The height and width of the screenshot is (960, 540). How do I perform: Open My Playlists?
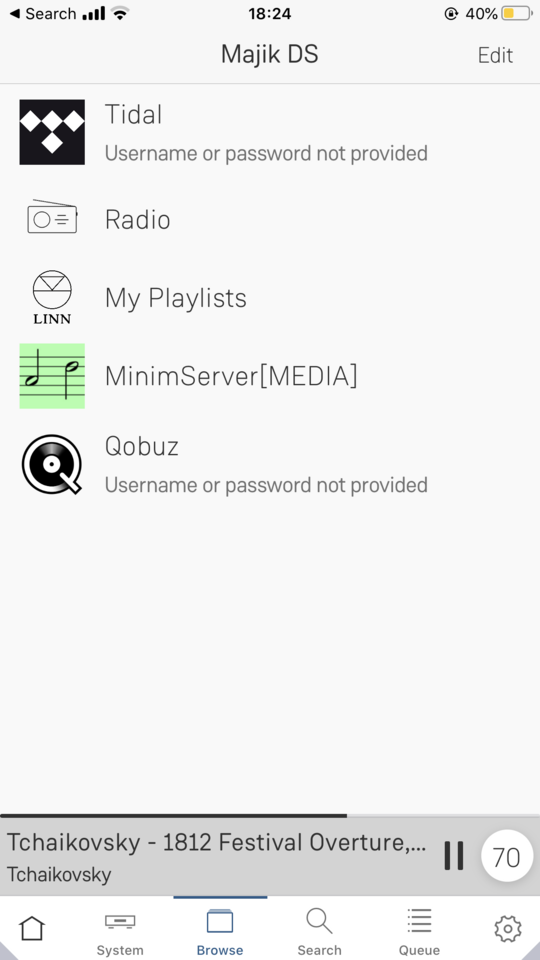click(270, 298)
